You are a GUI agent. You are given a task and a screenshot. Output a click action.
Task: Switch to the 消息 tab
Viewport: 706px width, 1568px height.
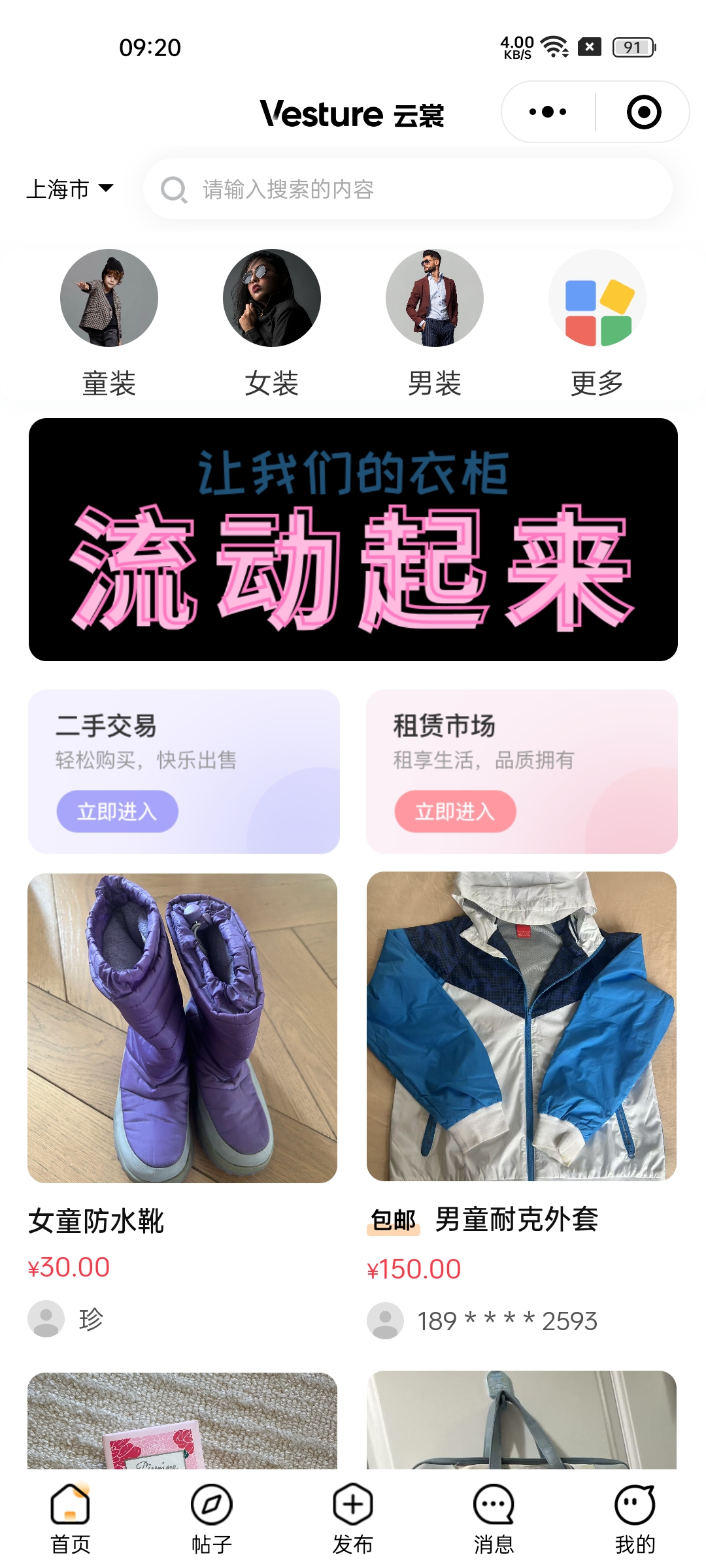click(494, 1518)
